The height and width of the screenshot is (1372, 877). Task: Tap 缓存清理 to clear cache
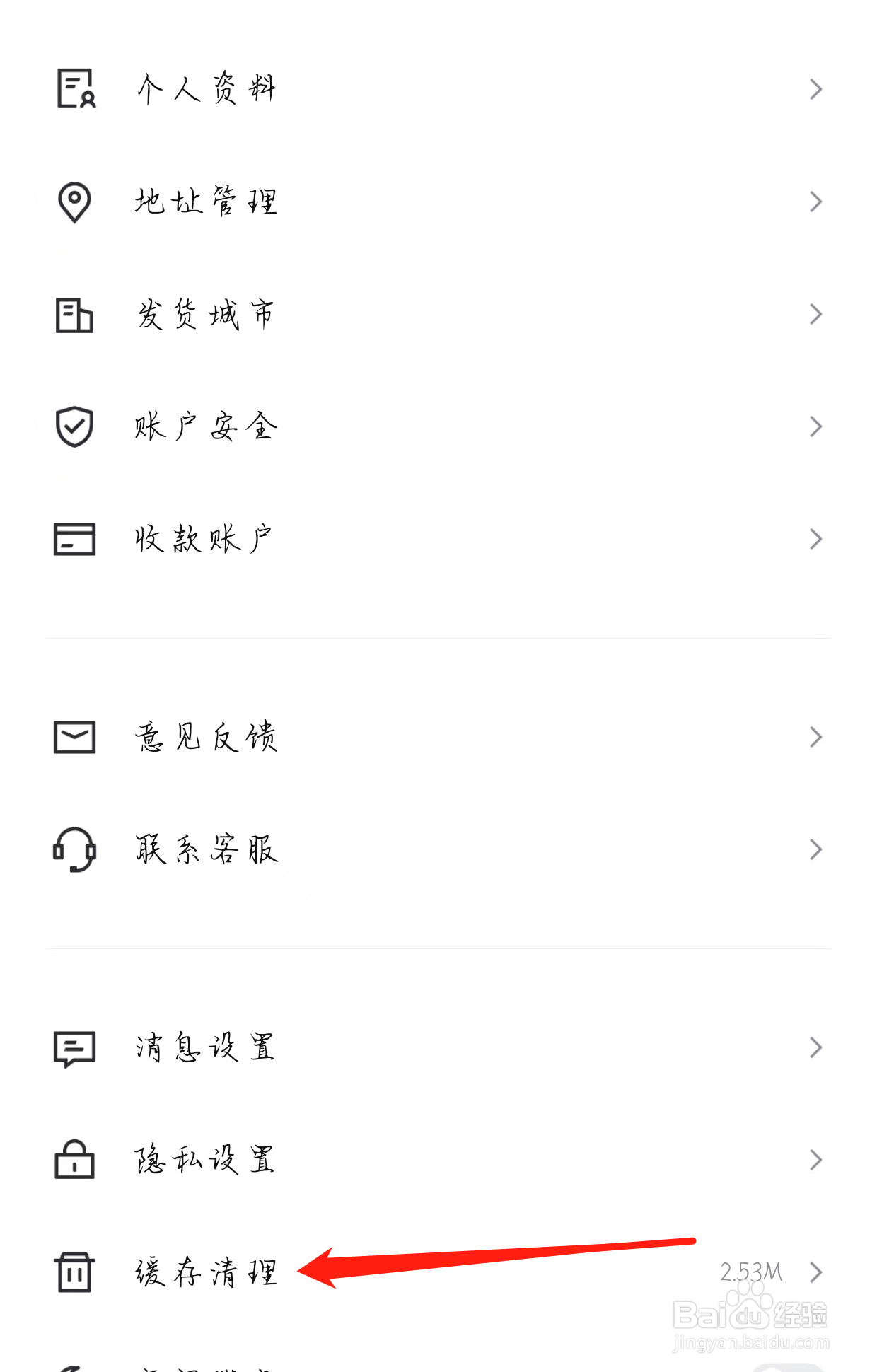click(205, 1272)
